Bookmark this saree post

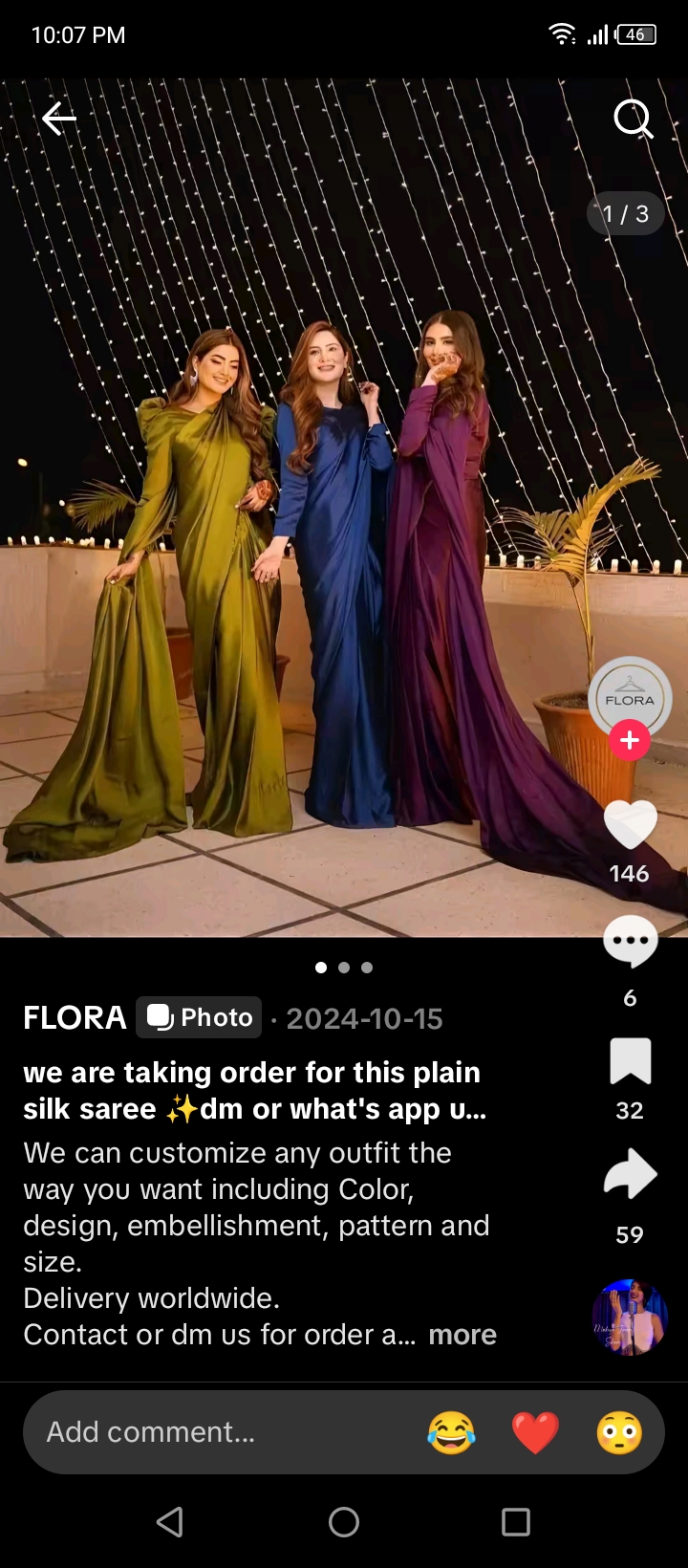[x=631, y=1061]
